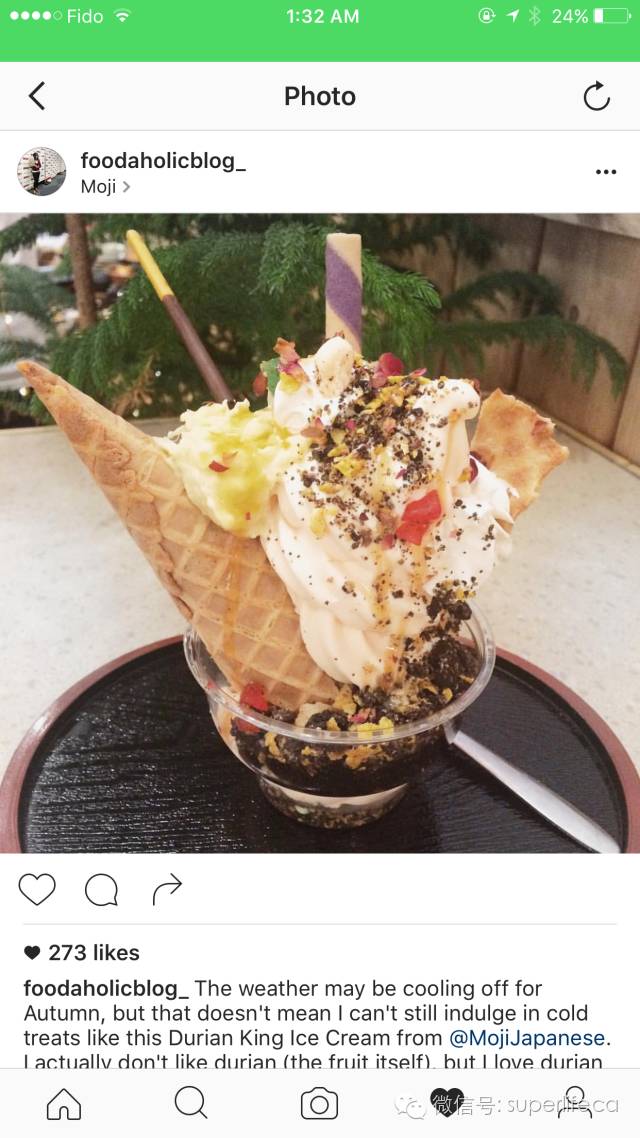Switch to the Profile tab
This screenshot has height=1138, width=640.
575,1103
